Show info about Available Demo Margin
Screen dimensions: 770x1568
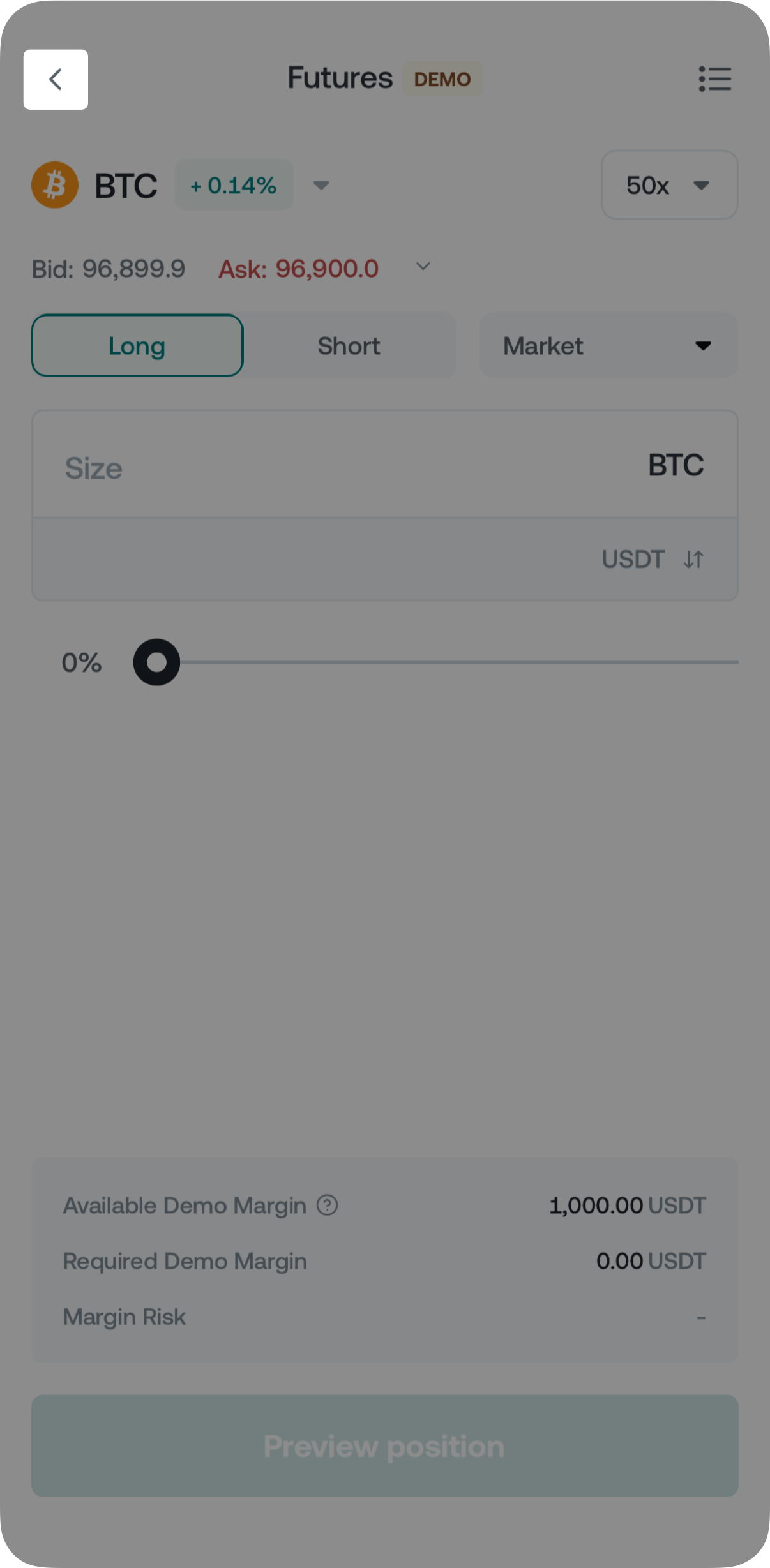tap(328, 1206)
